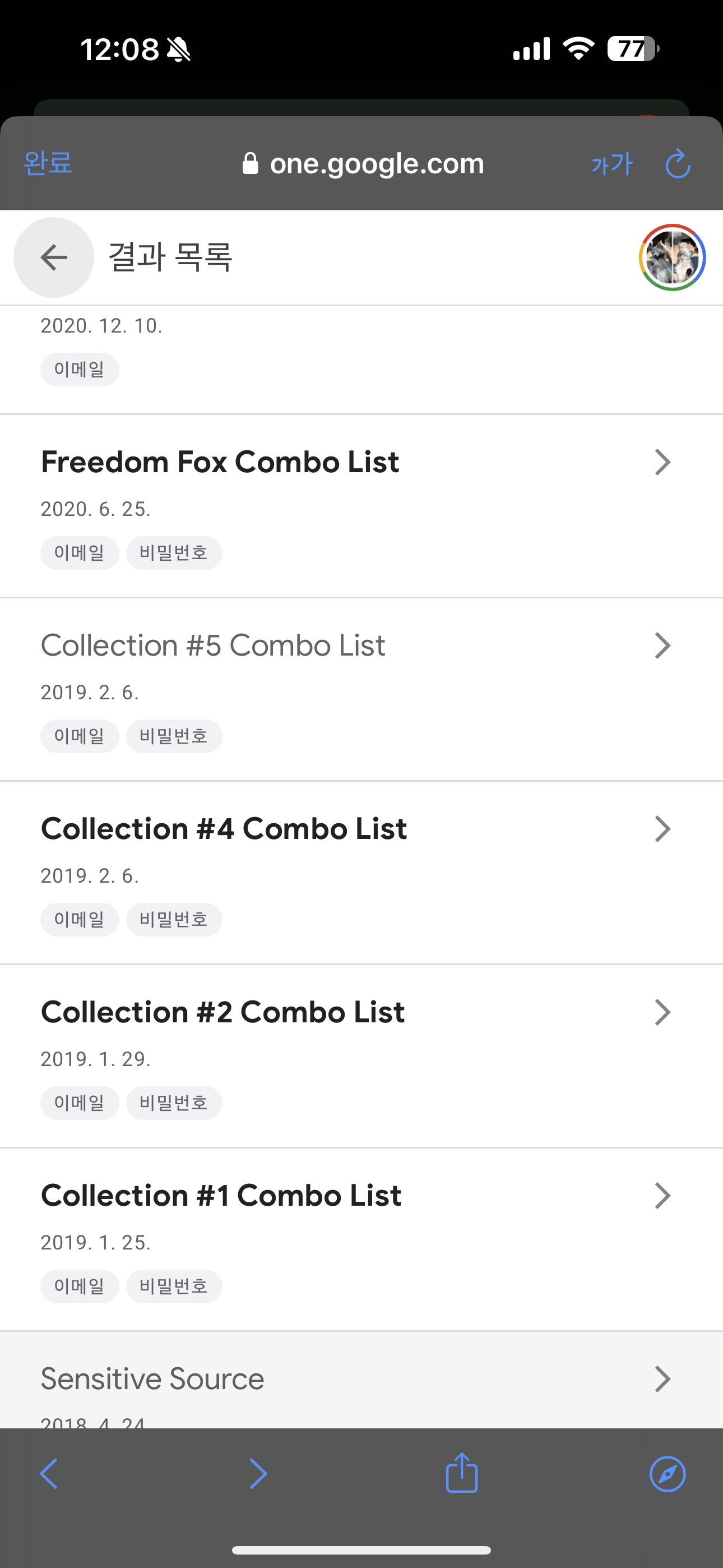
Task: Go back from 결과 목록 with the arrow
Action: (54, 257)
